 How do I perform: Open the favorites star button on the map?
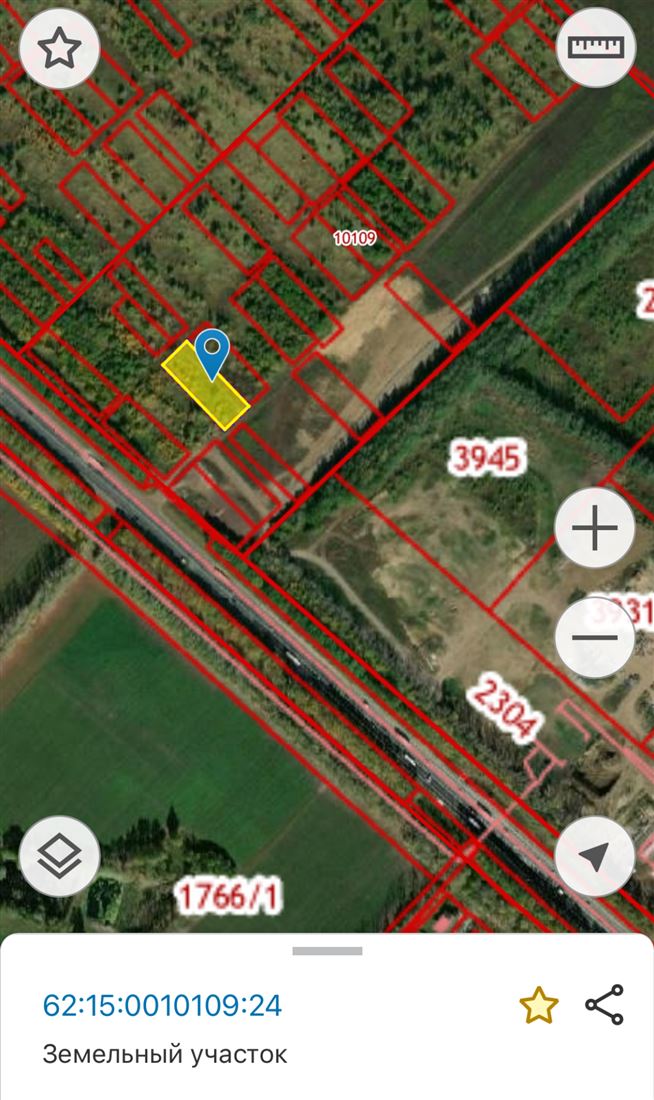click(x=59, y=48)
